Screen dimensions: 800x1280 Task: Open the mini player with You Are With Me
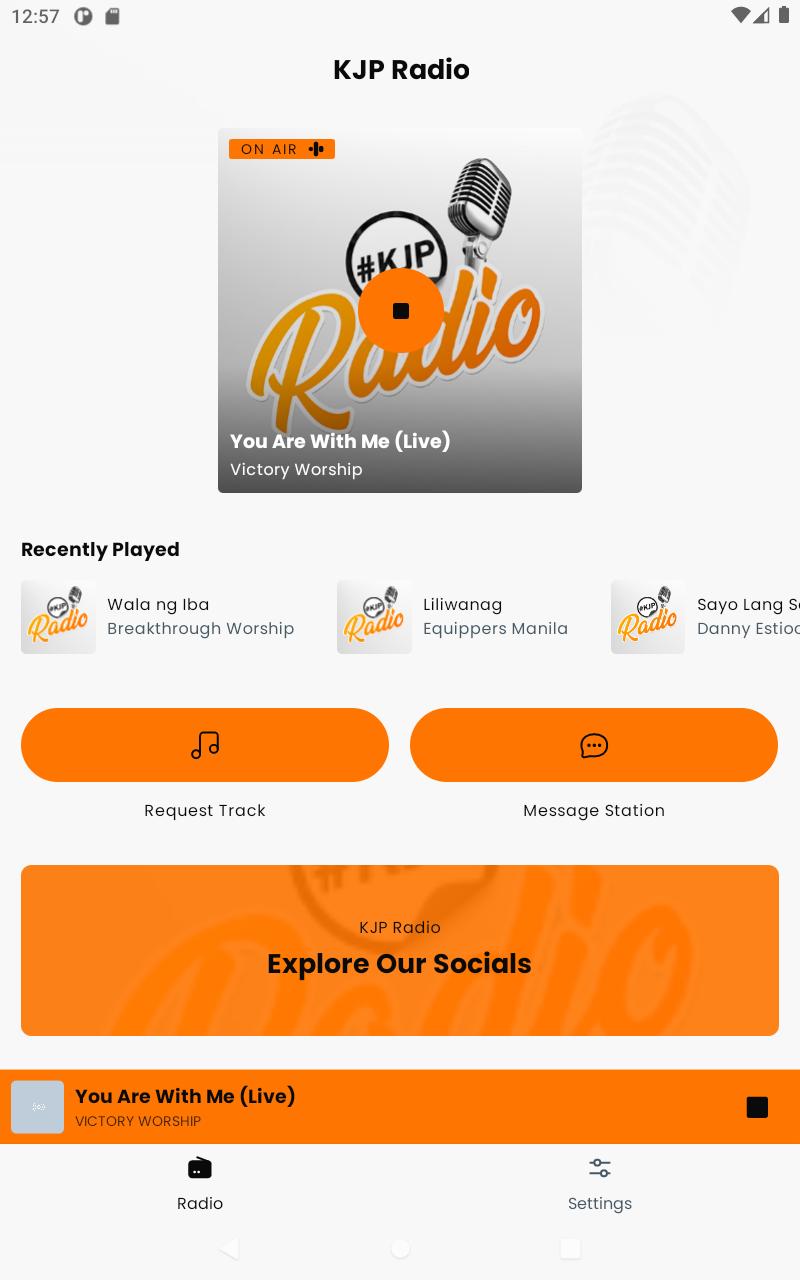370,1107
